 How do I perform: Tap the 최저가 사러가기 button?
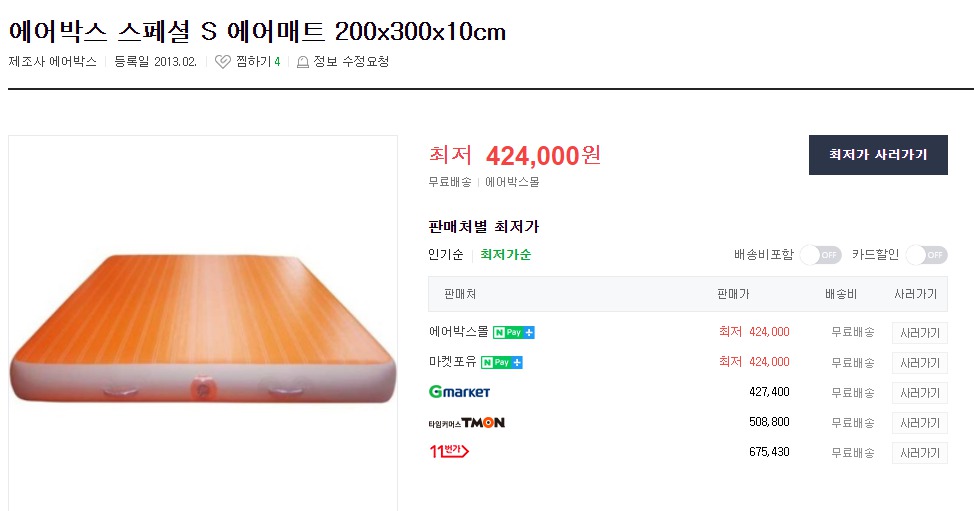[877, 155]
